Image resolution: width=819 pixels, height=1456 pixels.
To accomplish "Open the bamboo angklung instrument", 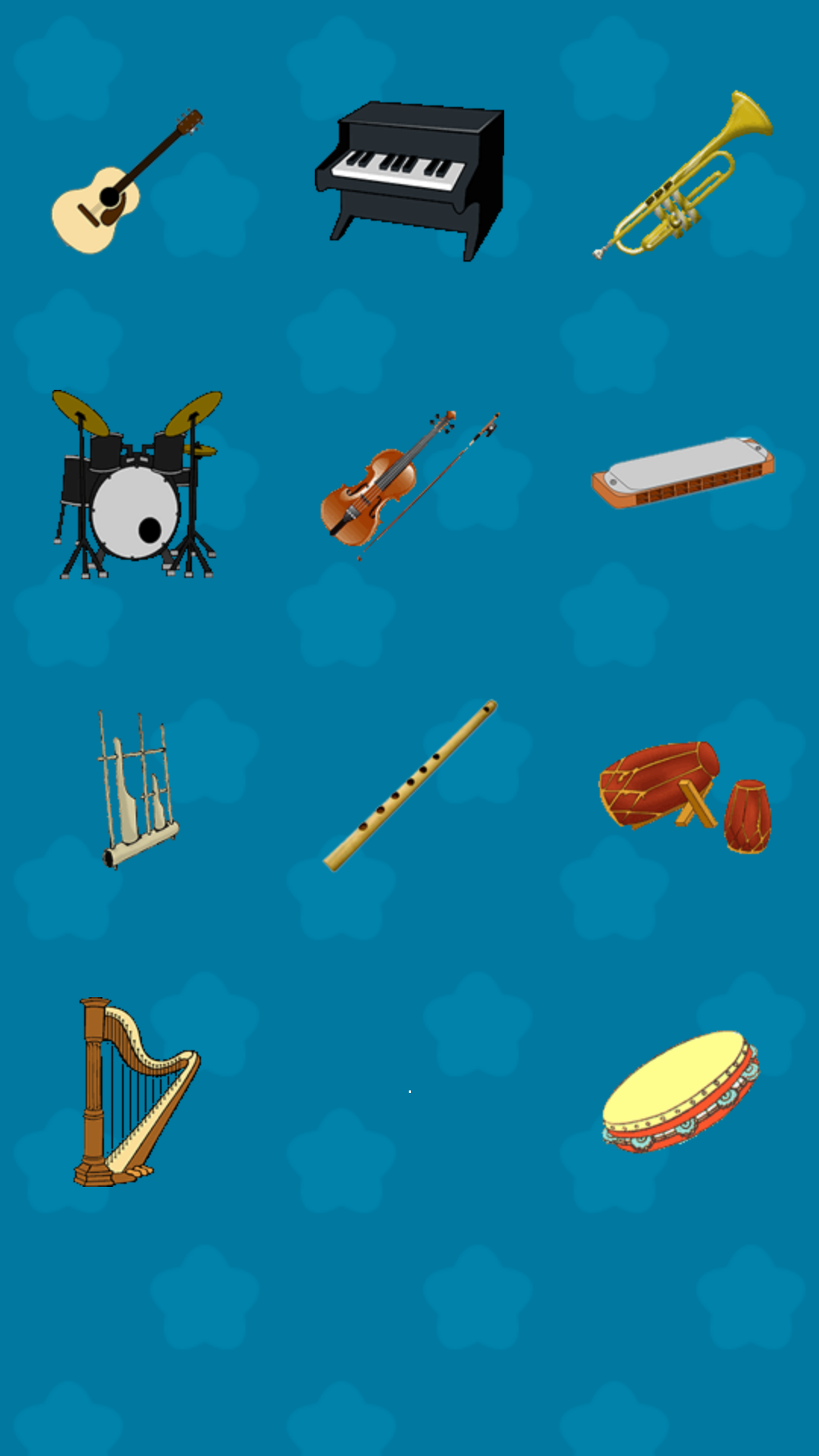I will click(139, 789).
